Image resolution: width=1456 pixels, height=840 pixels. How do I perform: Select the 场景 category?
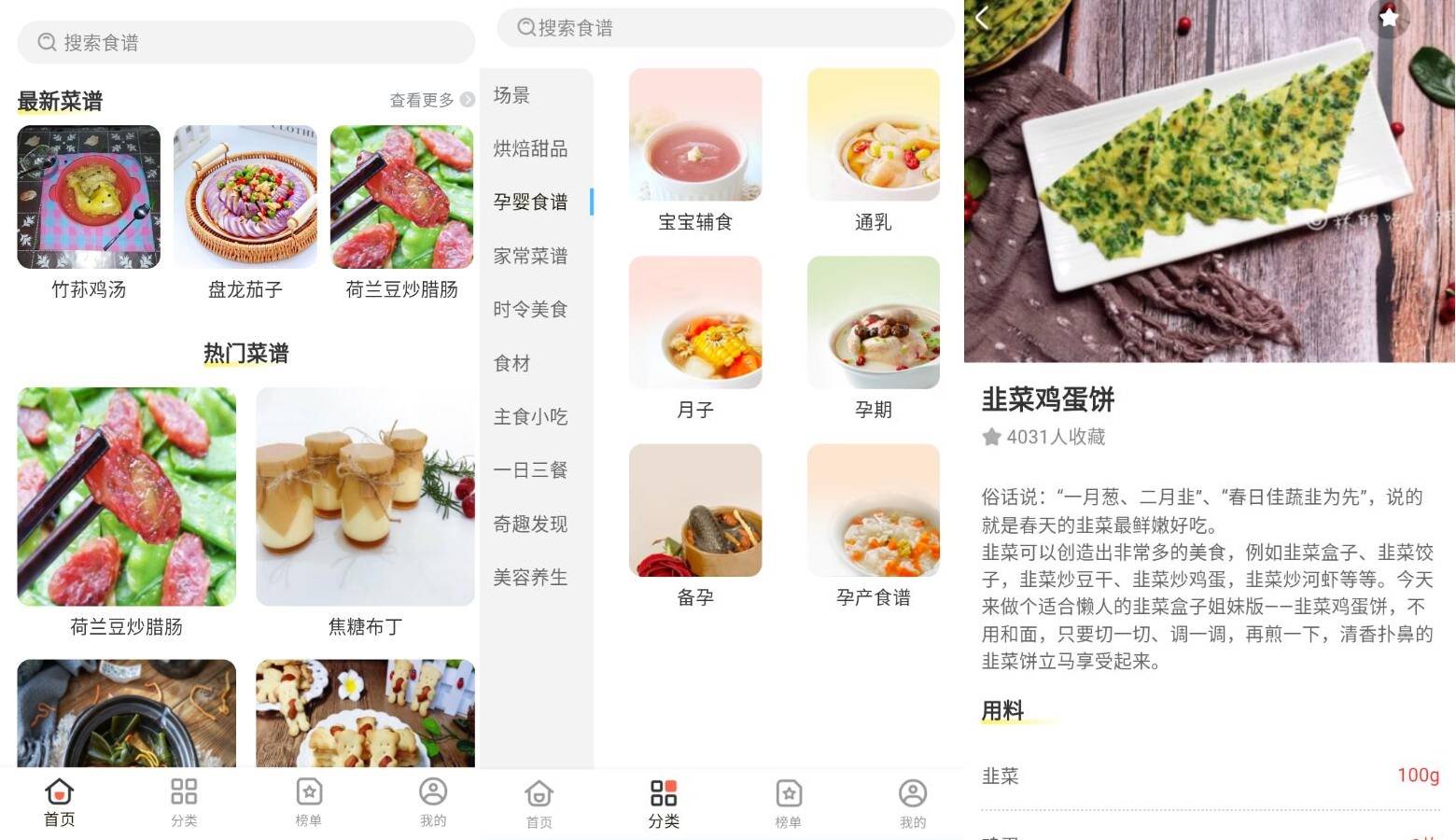coord(511,95)
